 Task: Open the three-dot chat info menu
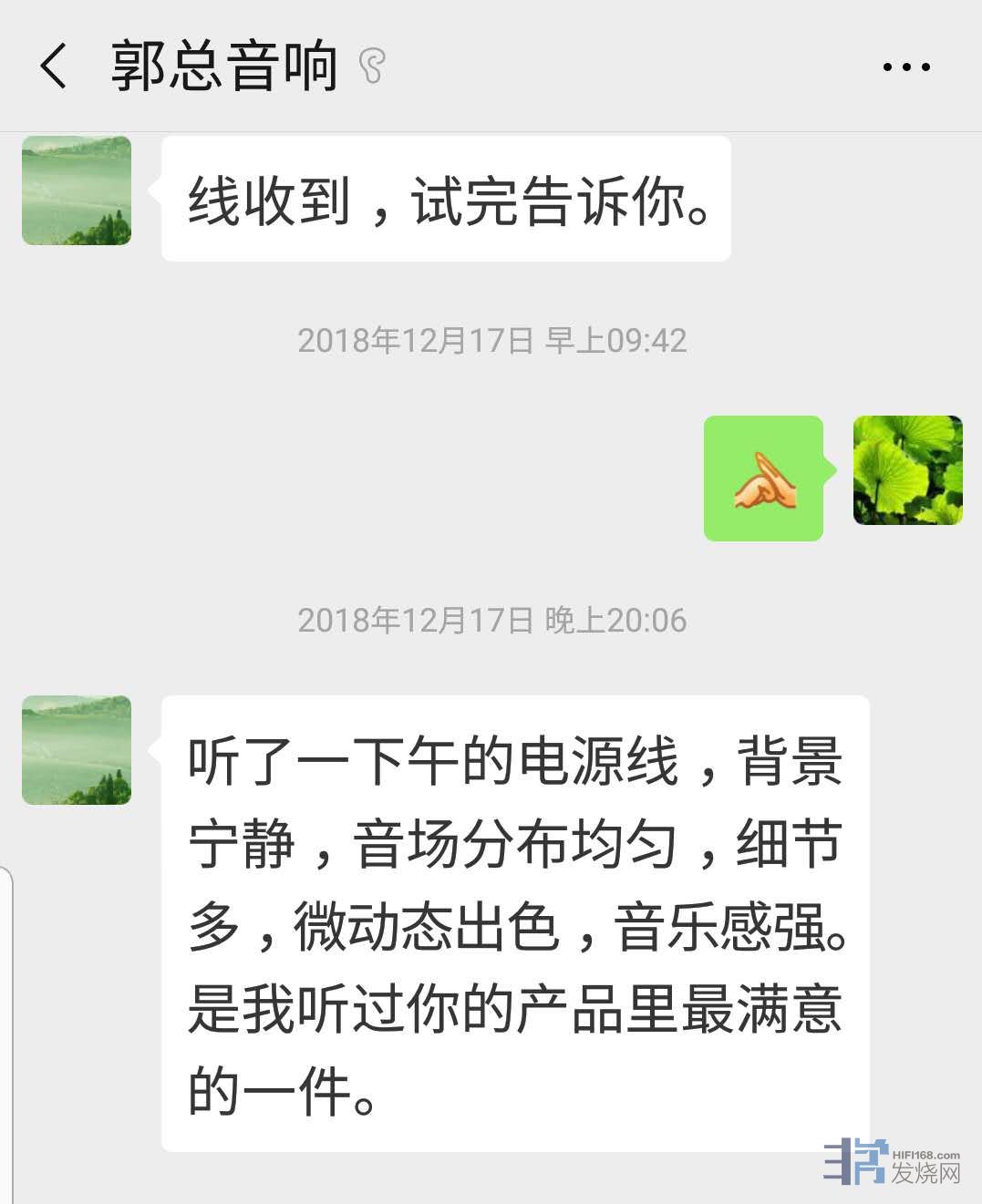[x=906, y=67]
